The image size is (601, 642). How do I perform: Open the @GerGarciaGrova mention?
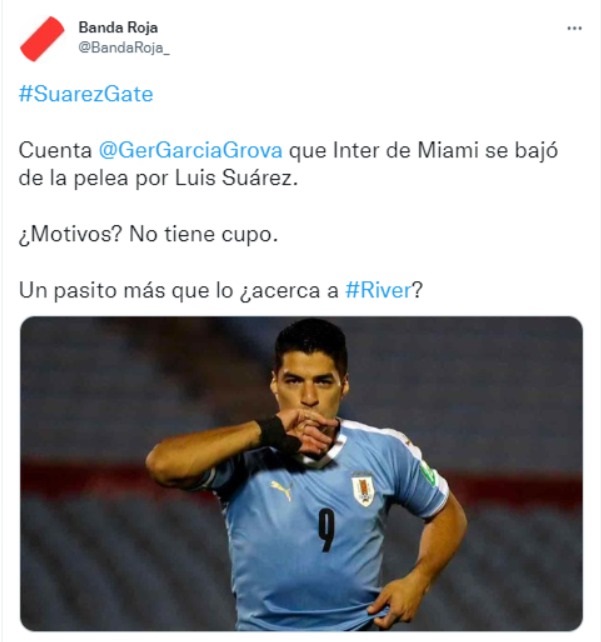(x=191, y=150)
